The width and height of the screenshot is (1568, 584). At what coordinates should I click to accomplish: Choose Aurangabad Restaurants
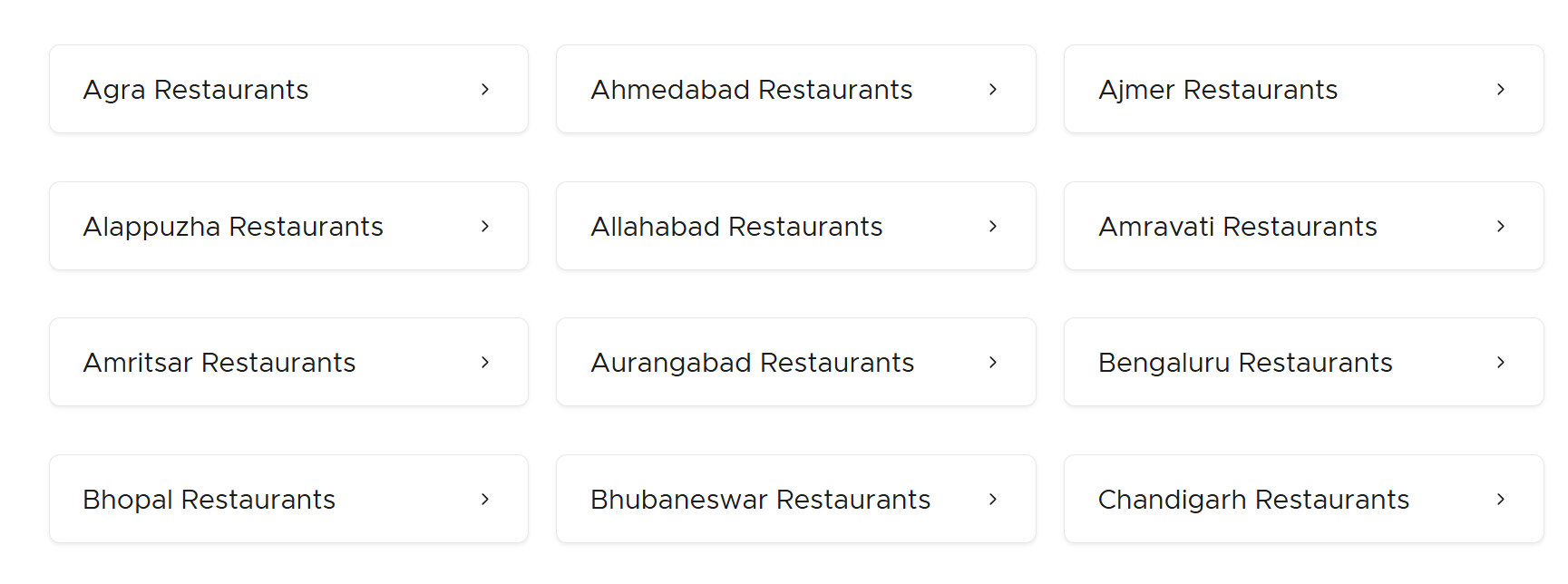tap(795, 362)
